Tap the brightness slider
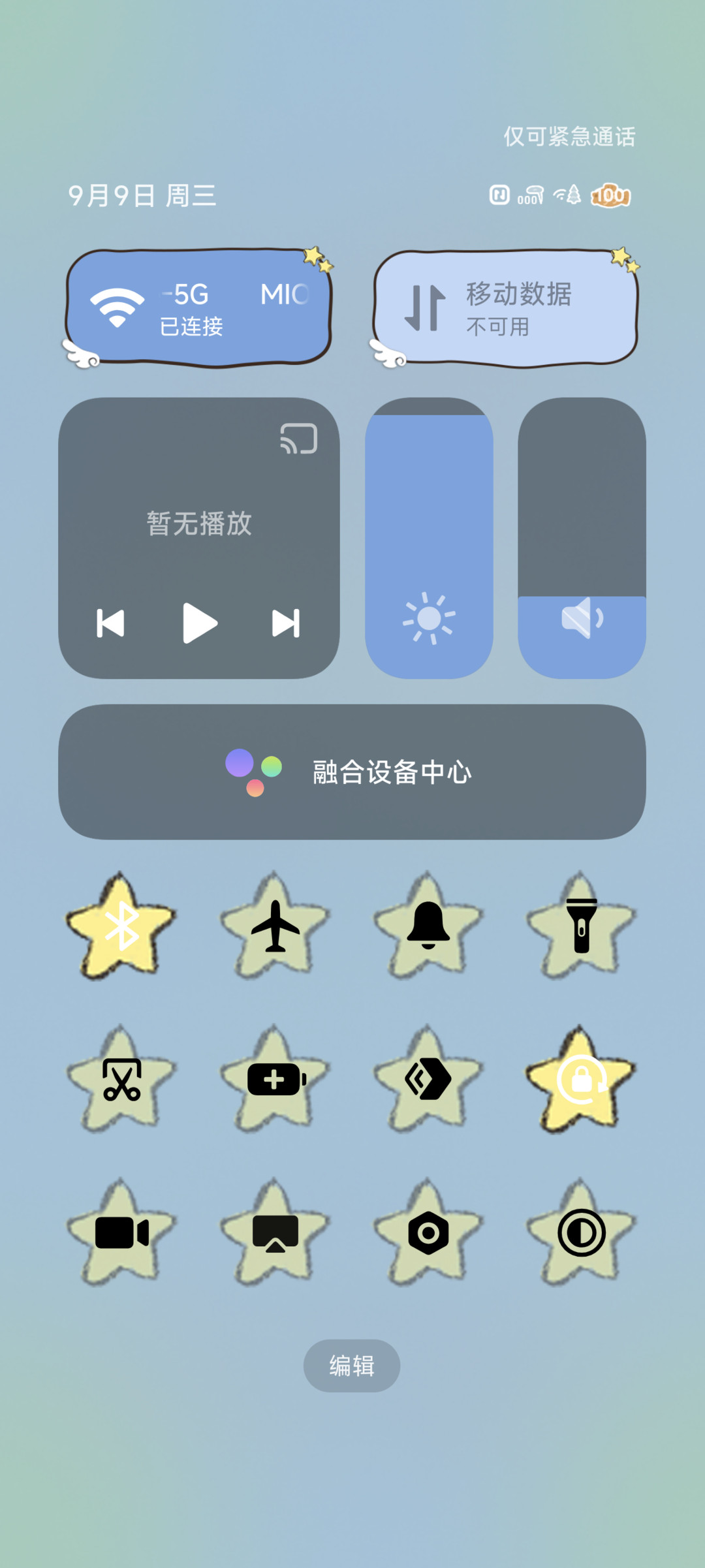The width and height of the screenshot is (705, 1568). (x=429, y=538)
